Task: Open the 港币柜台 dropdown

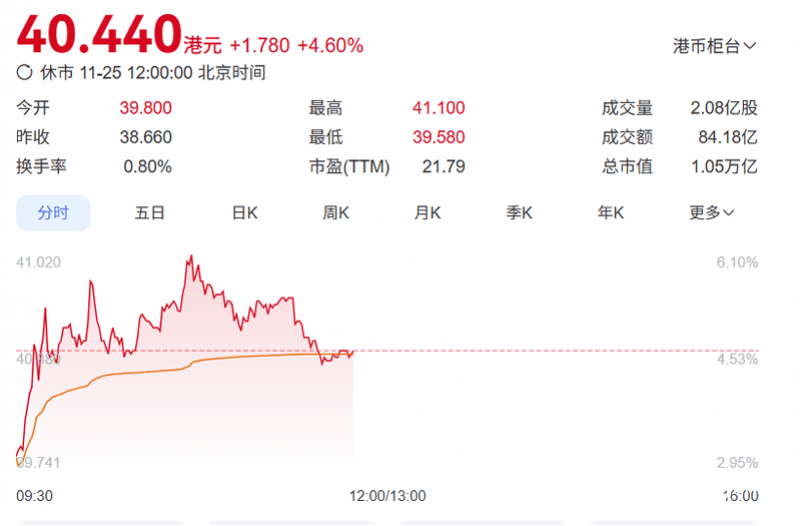Action: (714, 46)
